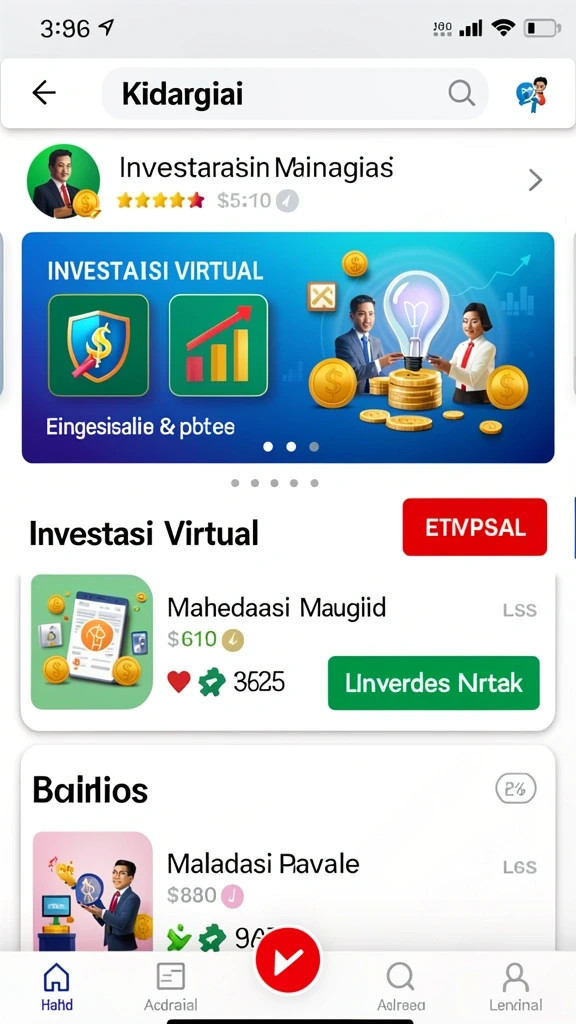Screen dimensions: 576x1024
Task: Switch to the Hahd home tab
Action: (57, 986)
